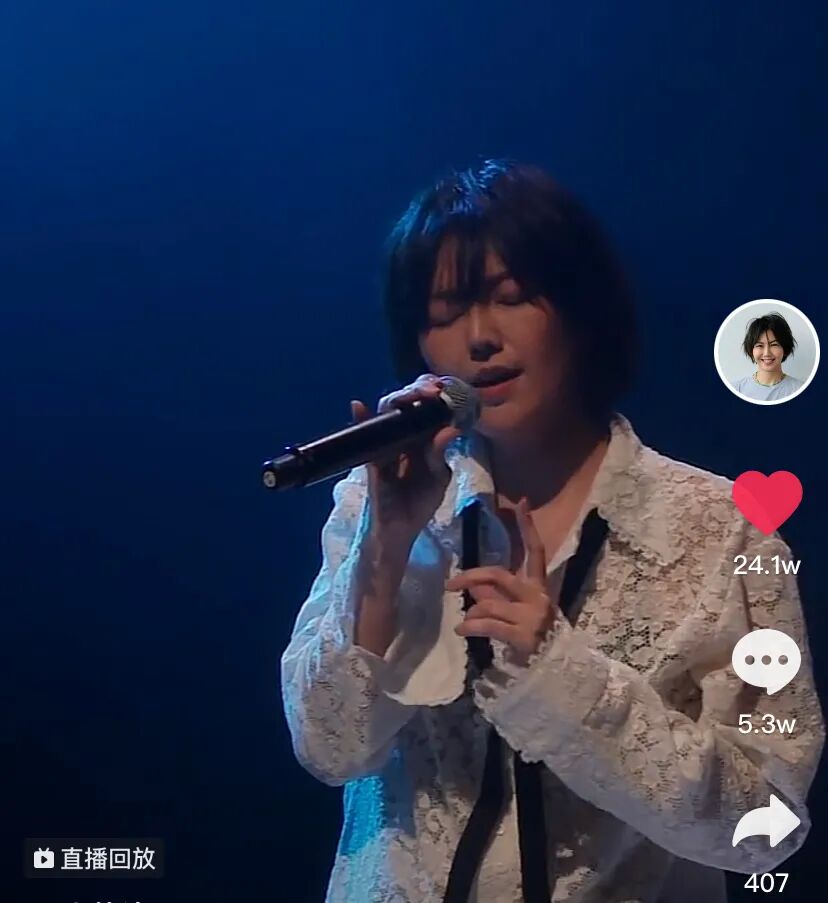Share this video via the arrow
The height and width of the screenshot is (903, 828).
766,822
